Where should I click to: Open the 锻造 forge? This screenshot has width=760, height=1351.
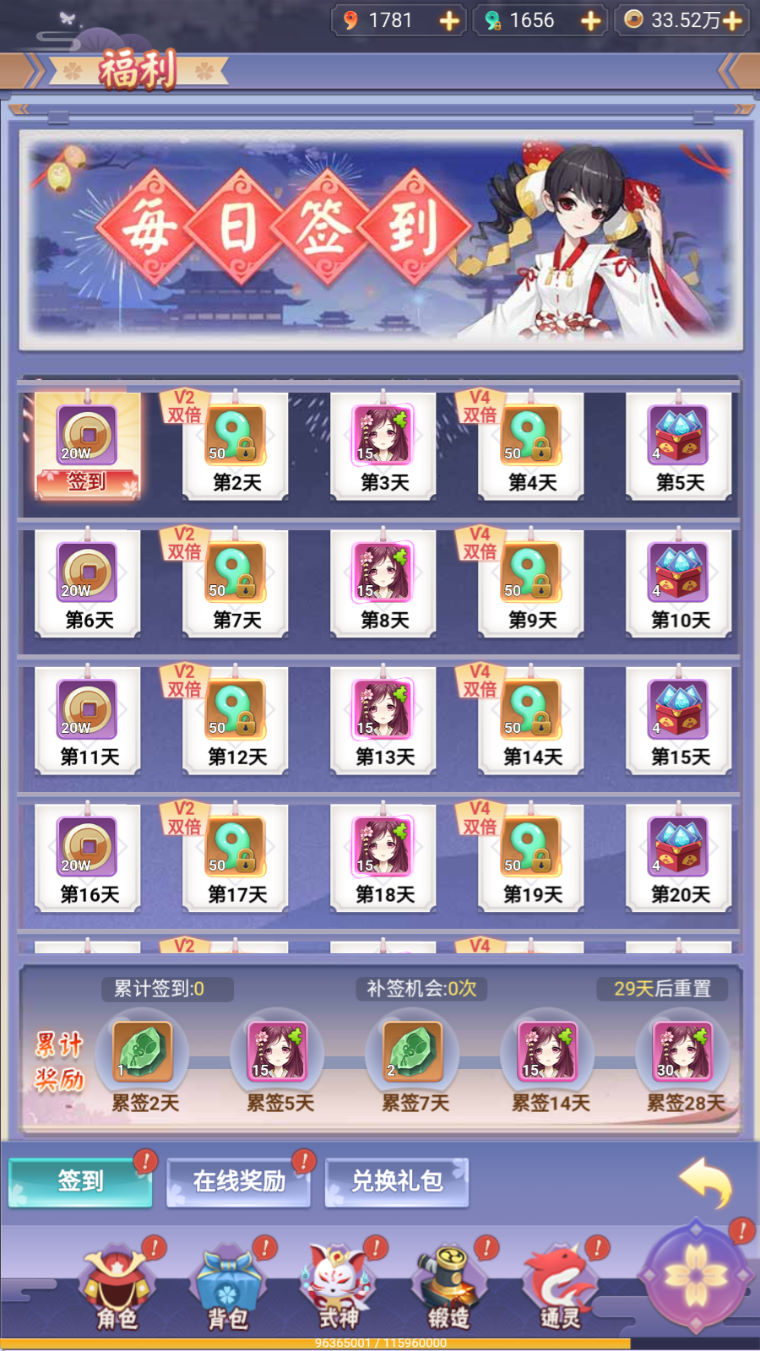point(447,1288)
